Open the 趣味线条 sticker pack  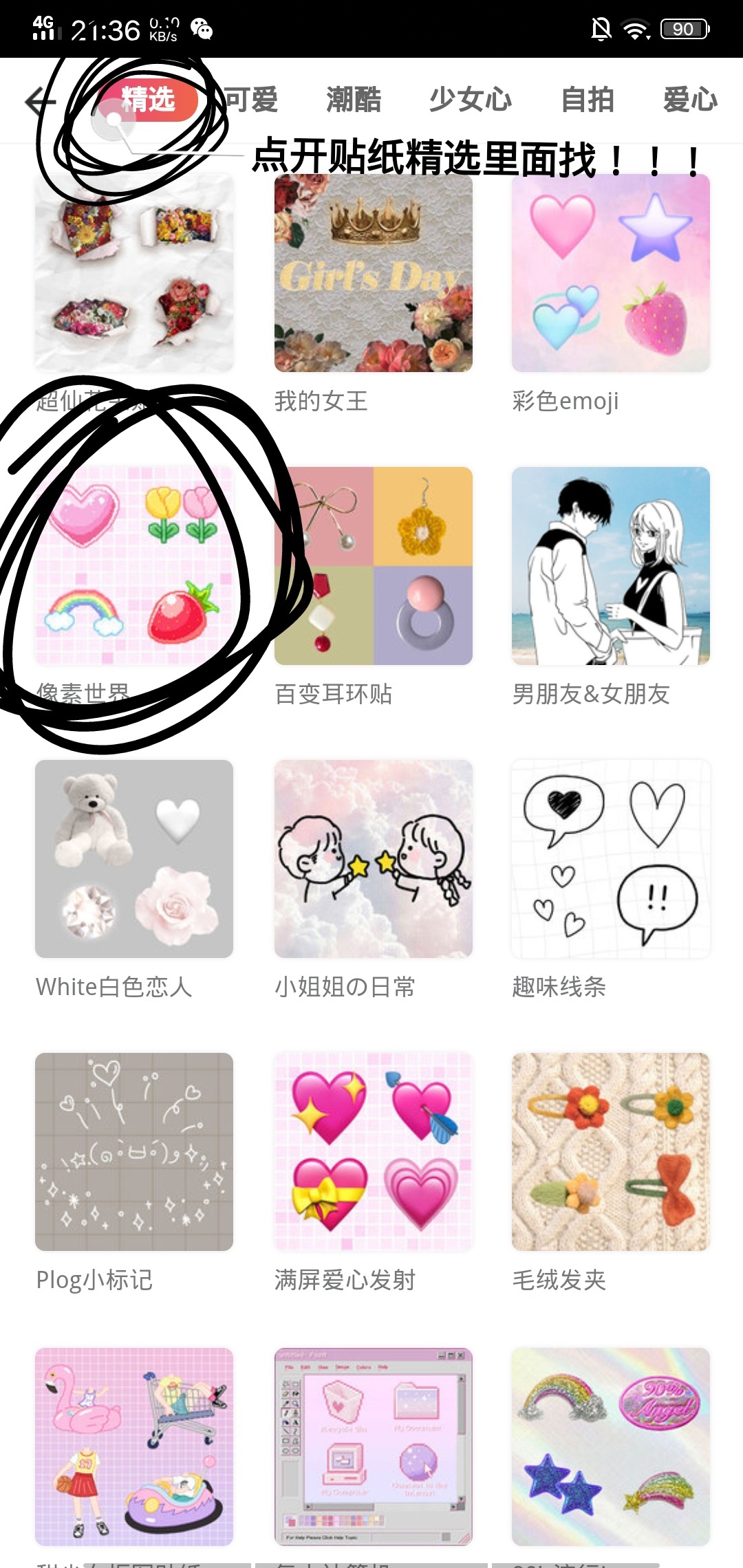point(611,859)
